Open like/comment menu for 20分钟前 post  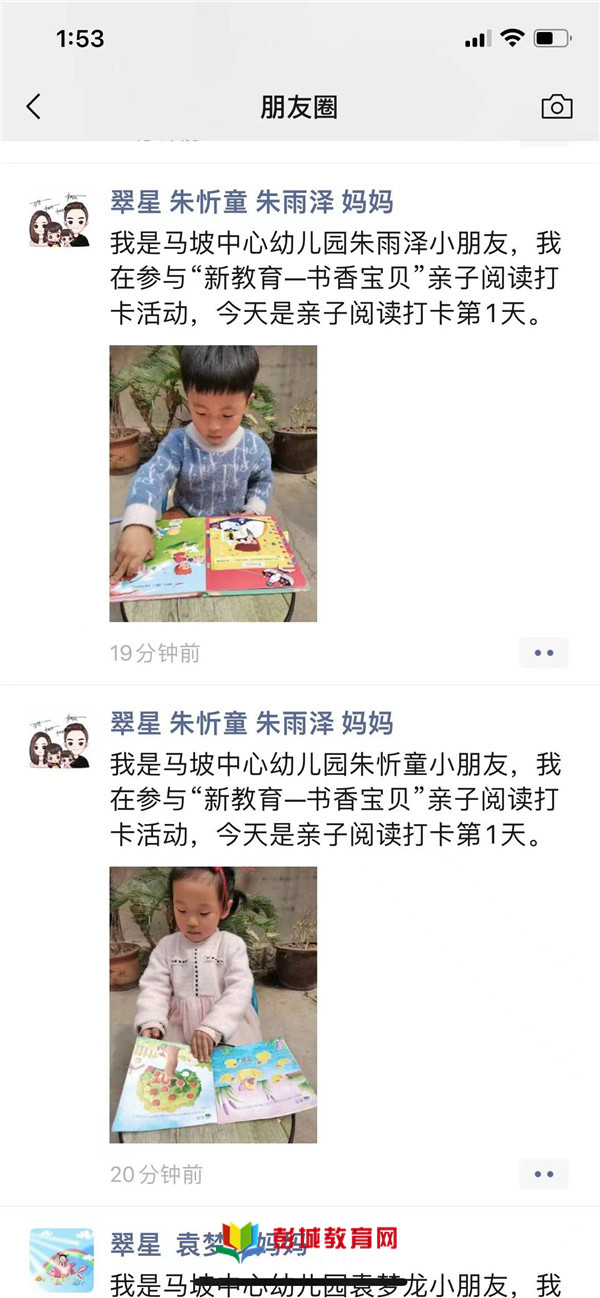[x=543, y=1173]
